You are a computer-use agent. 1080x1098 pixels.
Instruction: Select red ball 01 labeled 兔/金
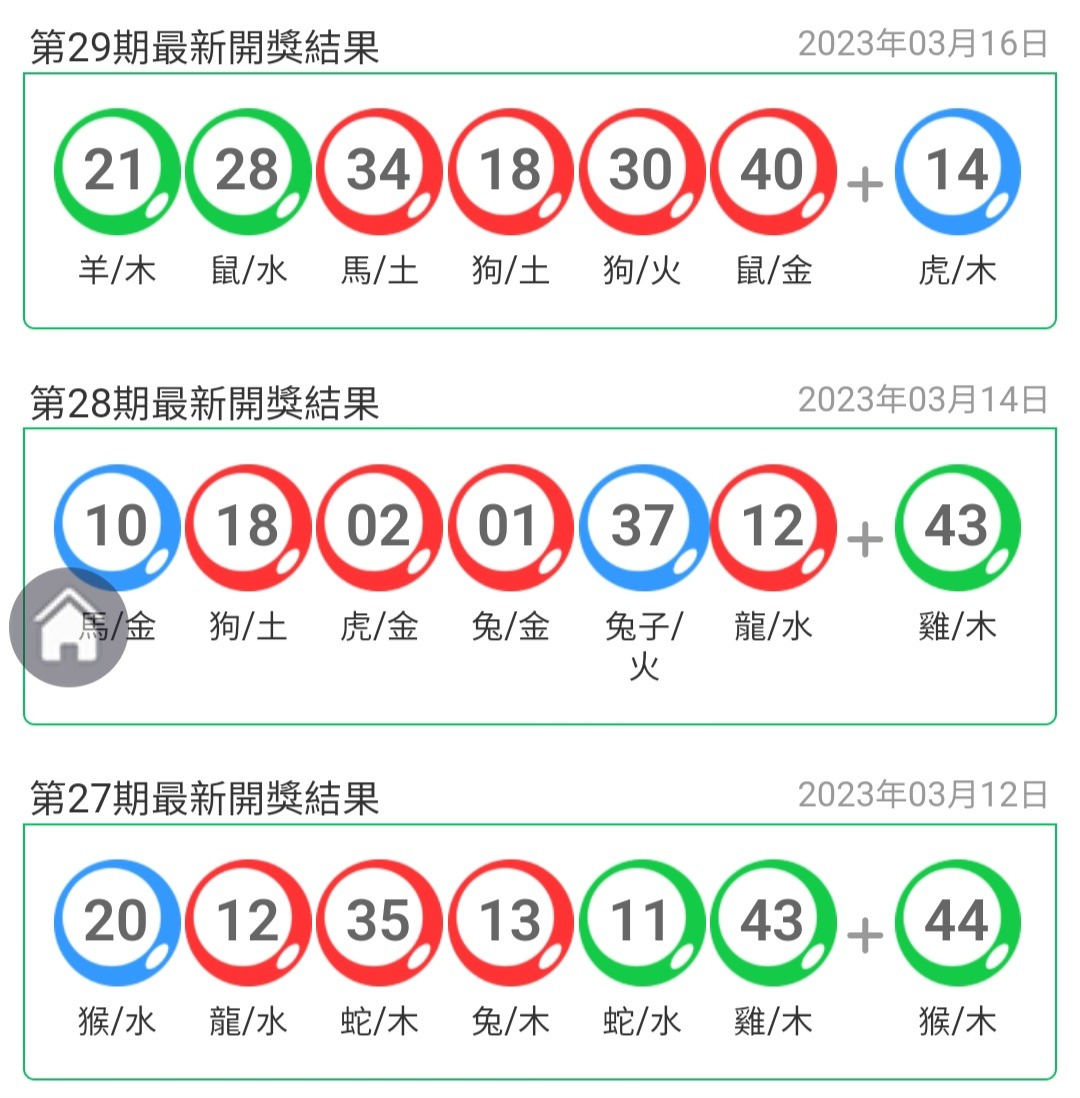point(509,527)
